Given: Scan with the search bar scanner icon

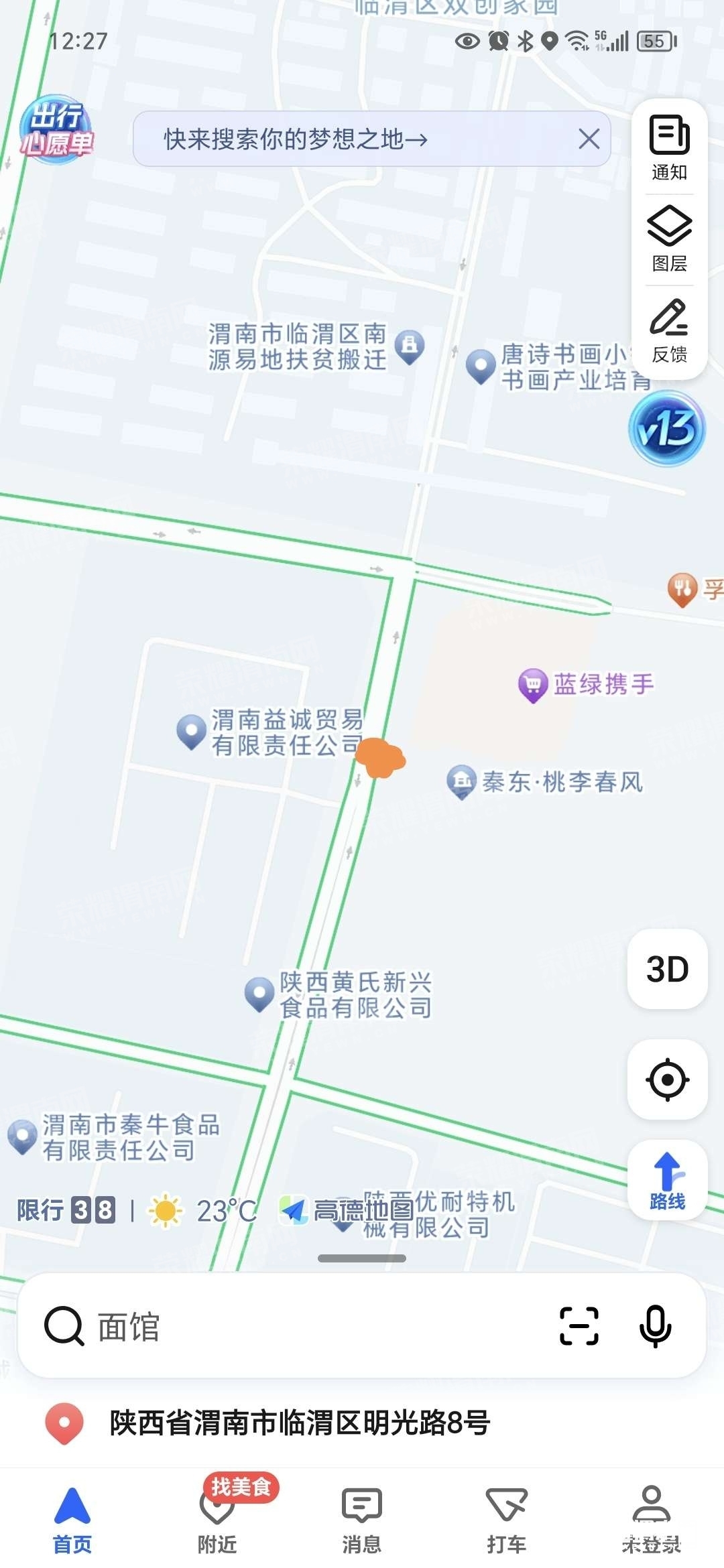Looking at the screenshot, I should (579, 1326).
